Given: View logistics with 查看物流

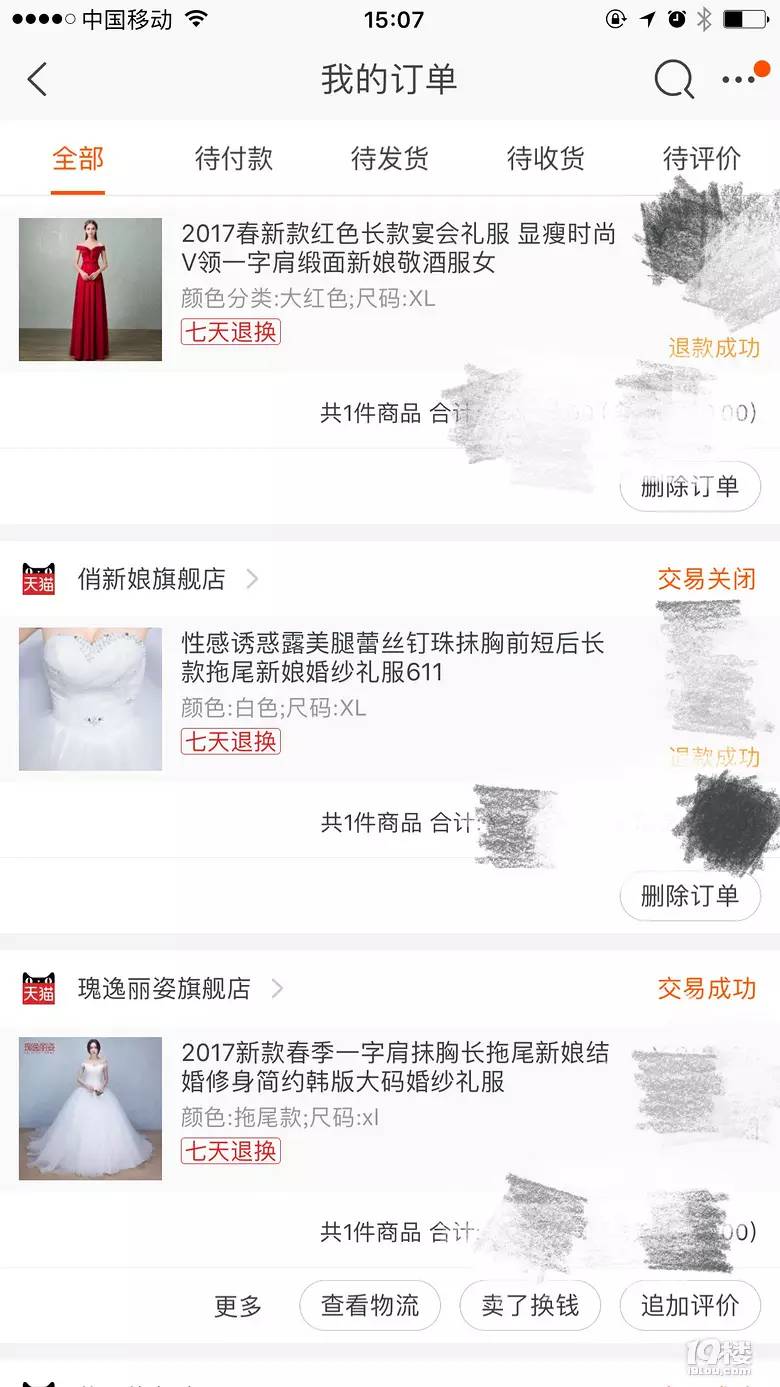Looking at the screenshot, I should pos(370,1306).
